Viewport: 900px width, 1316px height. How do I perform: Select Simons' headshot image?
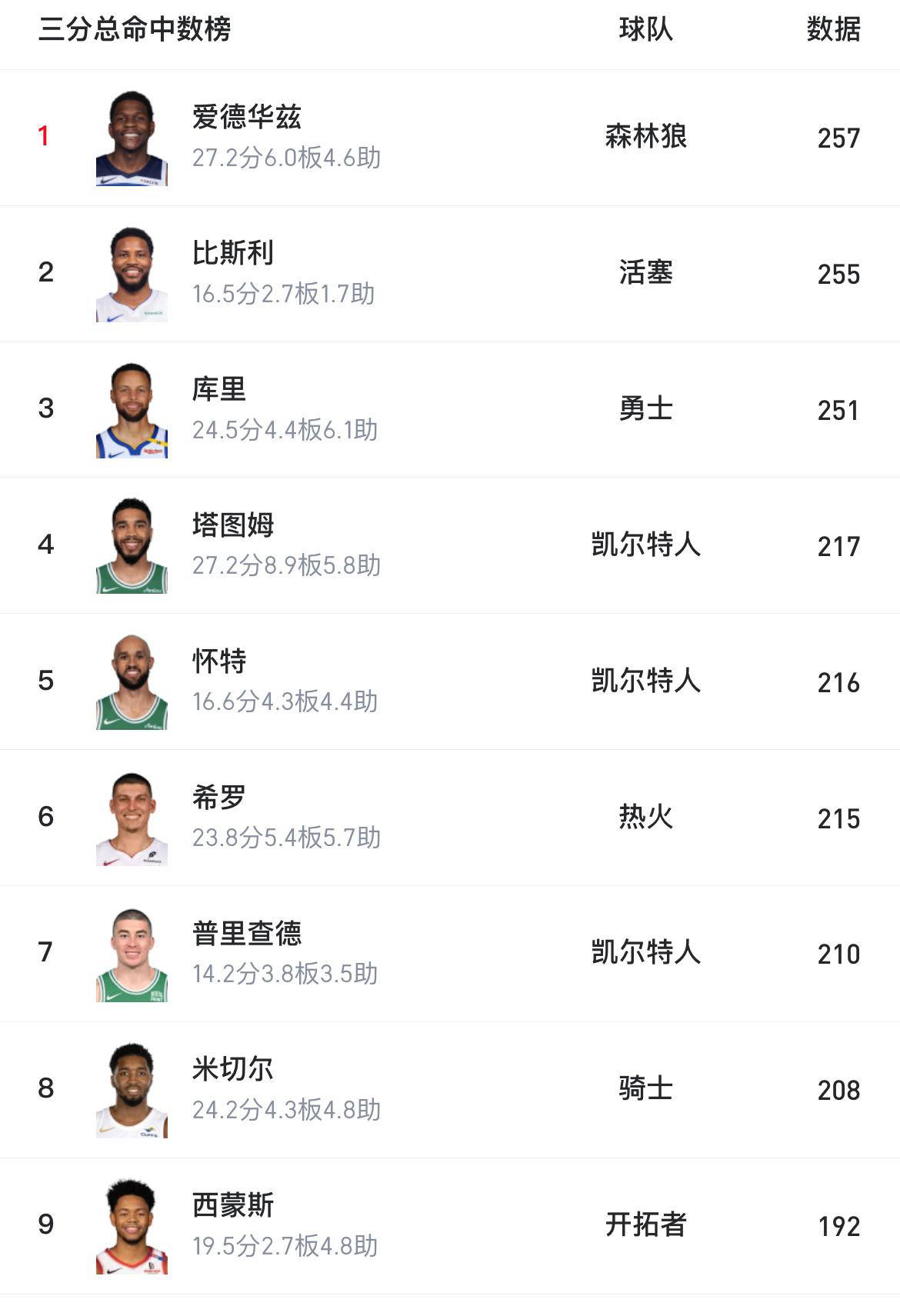click(131, 1227)
